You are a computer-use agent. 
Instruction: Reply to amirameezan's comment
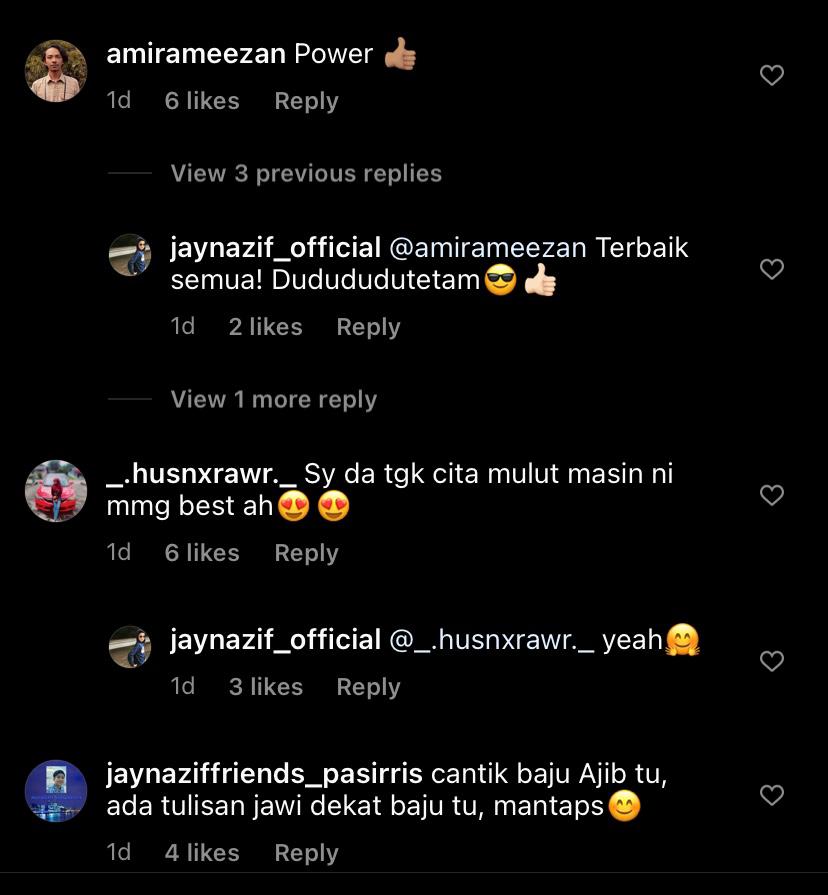tap(306, 101)
